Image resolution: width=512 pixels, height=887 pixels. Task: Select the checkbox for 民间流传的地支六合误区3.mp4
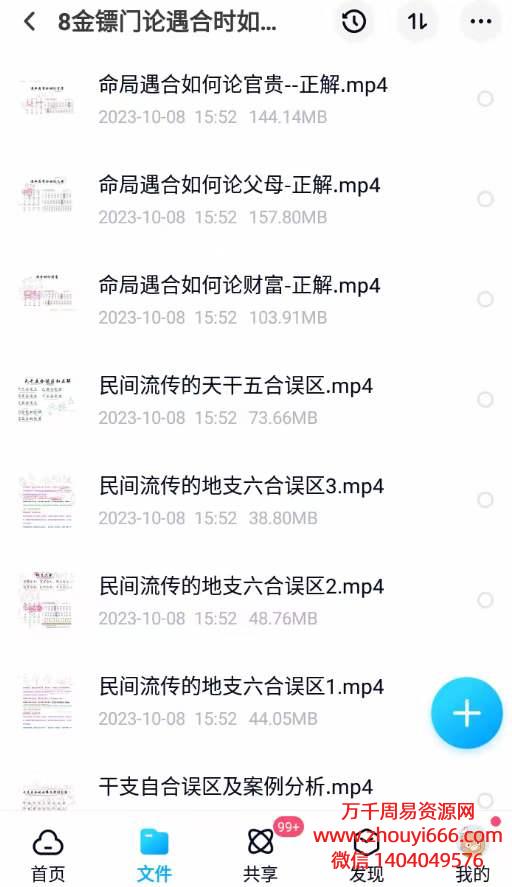click(x=485, y=500)
